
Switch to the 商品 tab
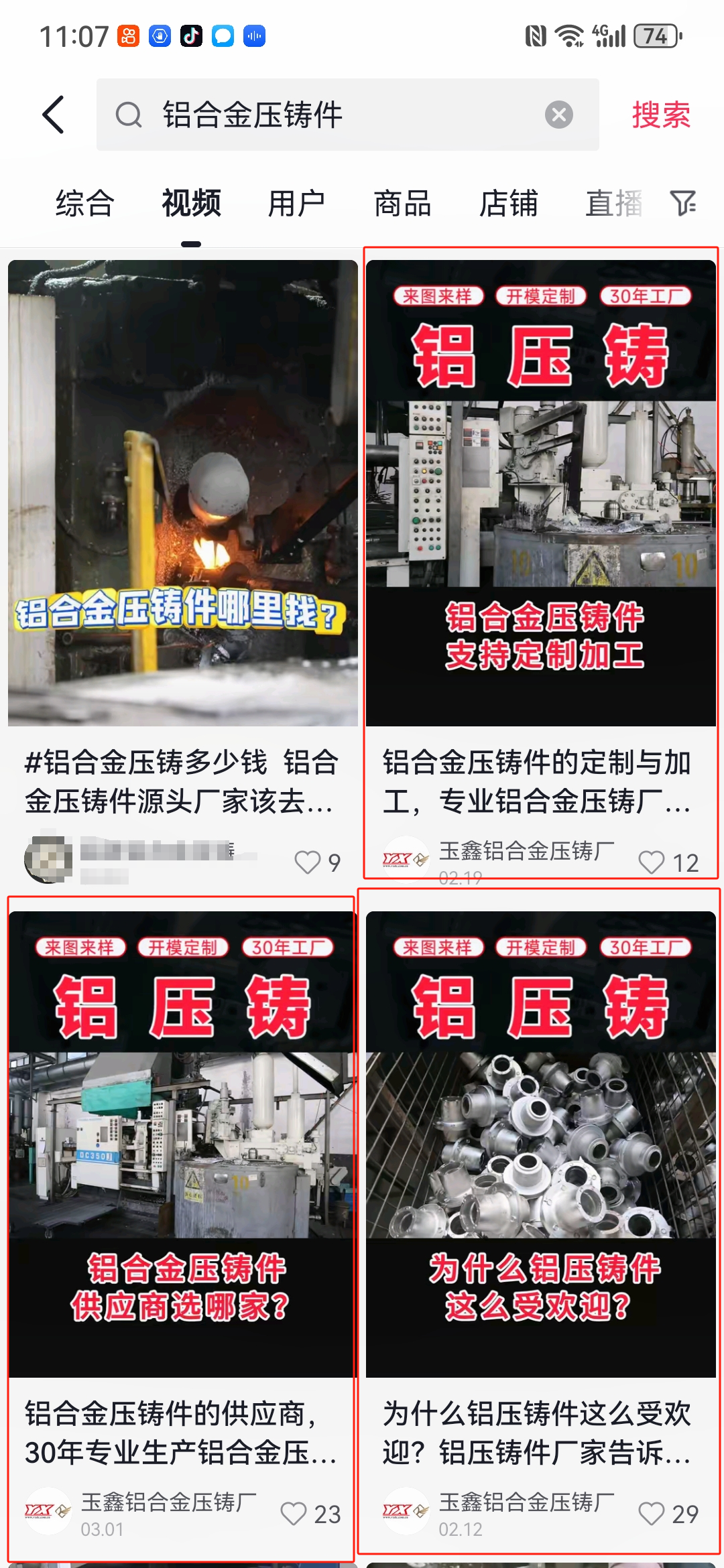click(x=402, y=203)
